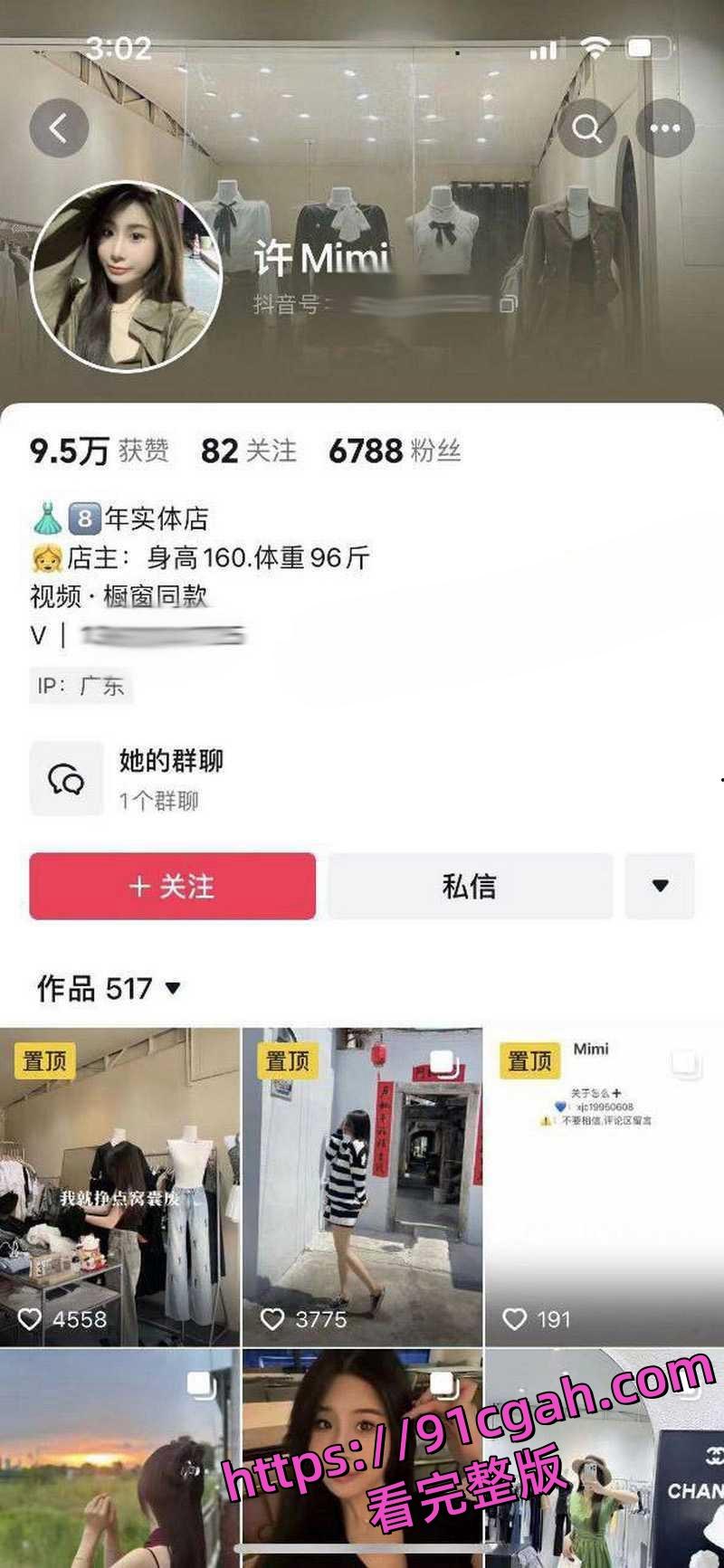Tap the heart icon showing 191 likes
Viewport: 724px width, 1568px height.
point(517,1320)
